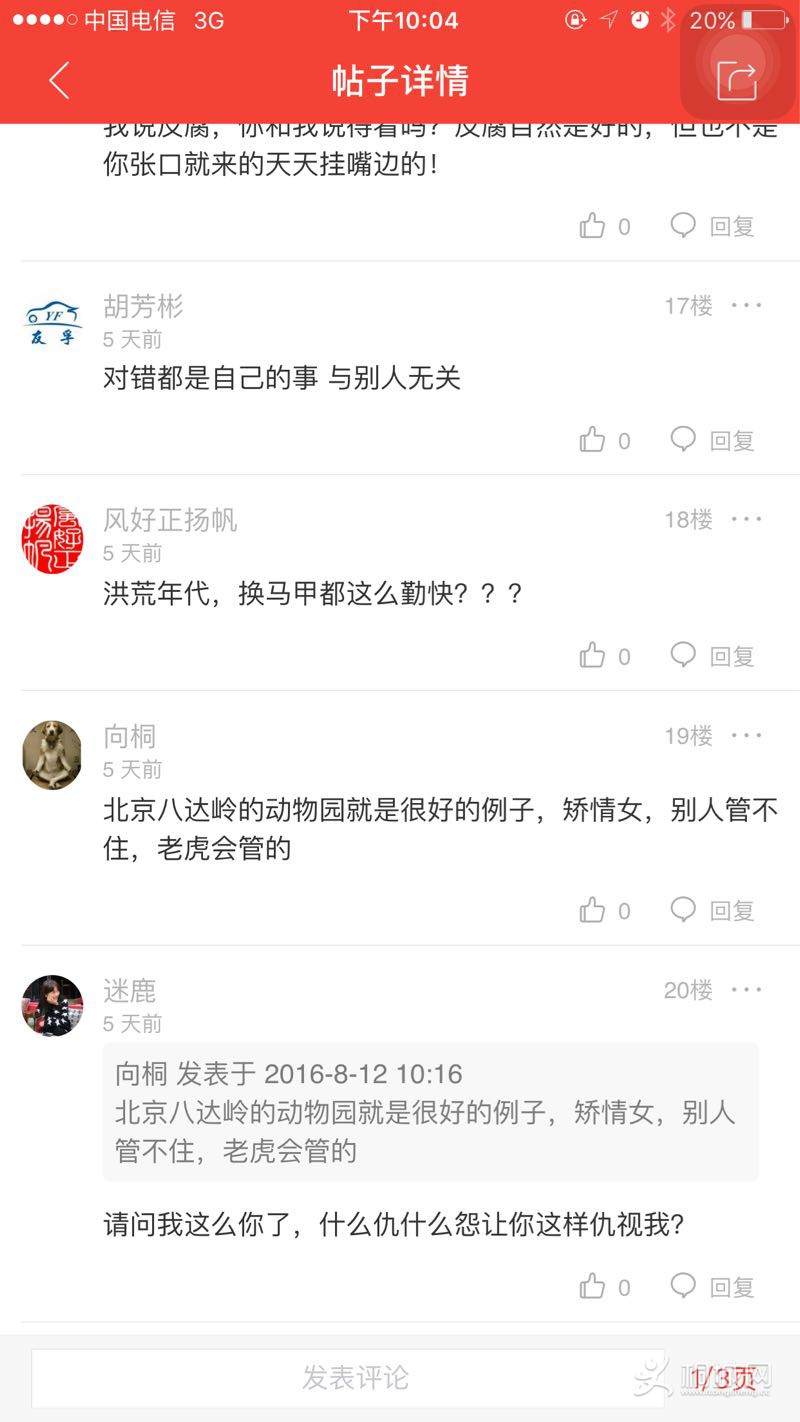Image resolution: width=800 pixels, height=1422 pixels.
Task: Open the 1/3 page selector
Action: 722,1378
